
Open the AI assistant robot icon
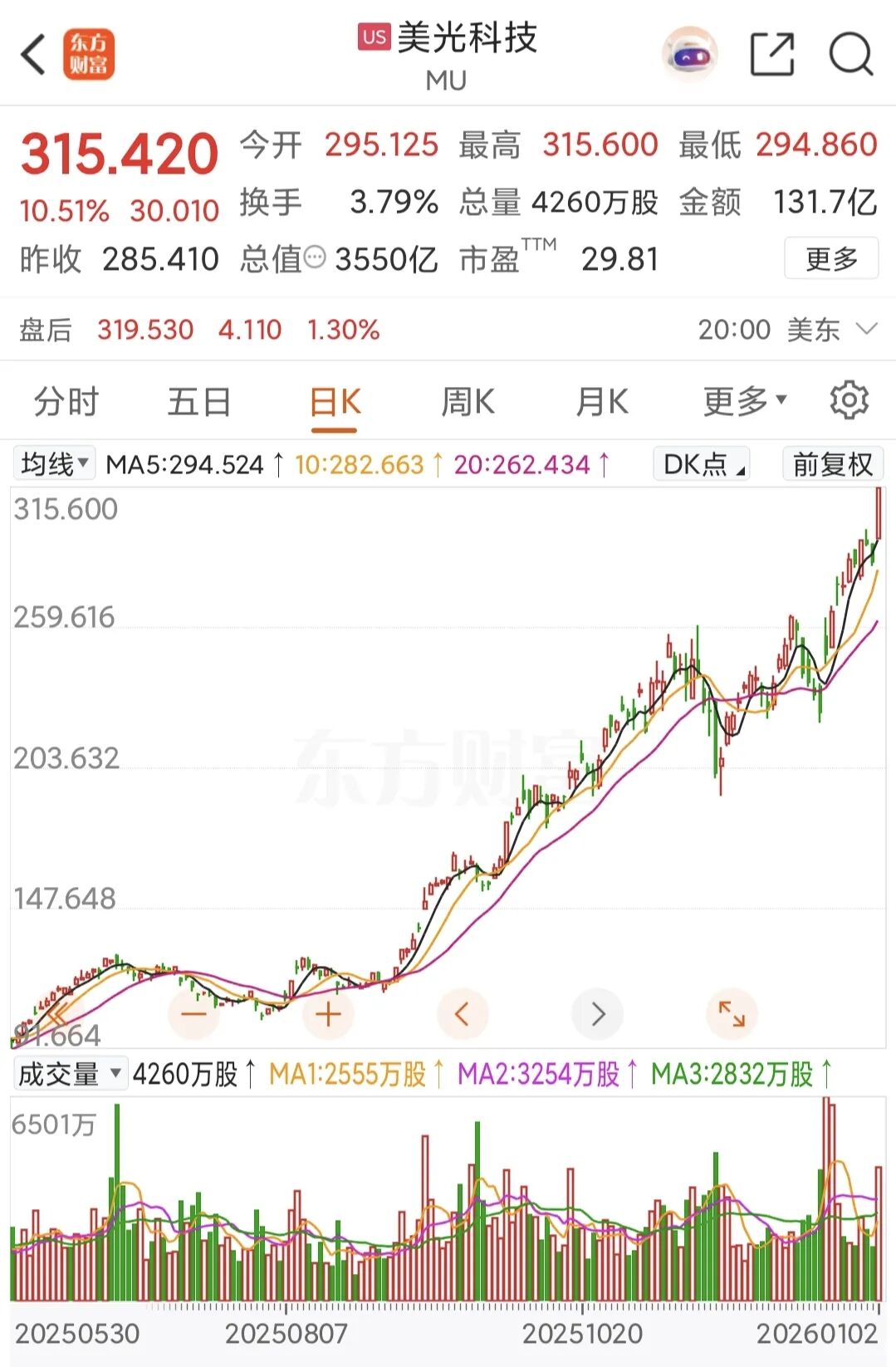(x=689, y=56)
